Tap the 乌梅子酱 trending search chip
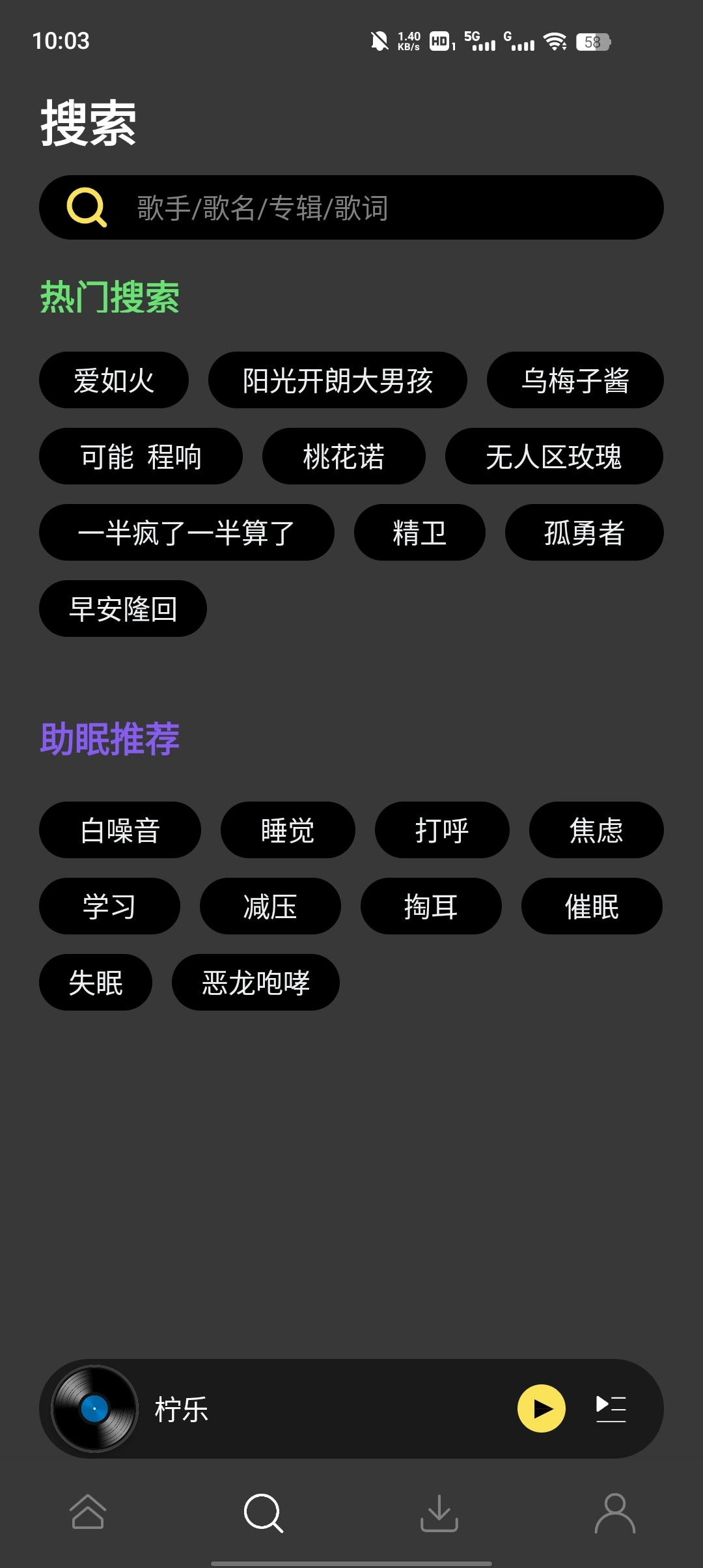This screenshot has height=1568, width=703. tap(575, 380)
